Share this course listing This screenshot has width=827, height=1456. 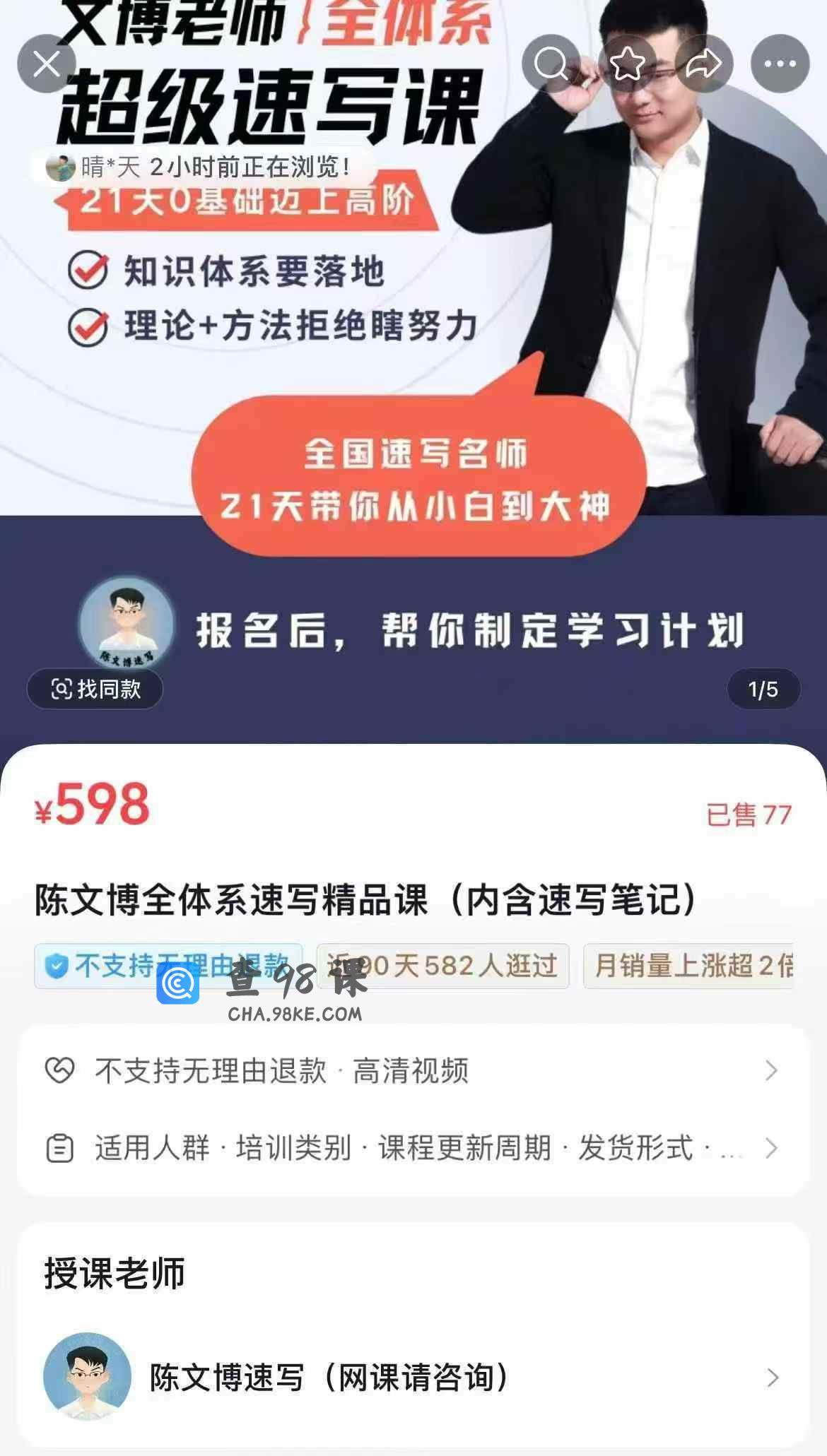tap(703, 64)
